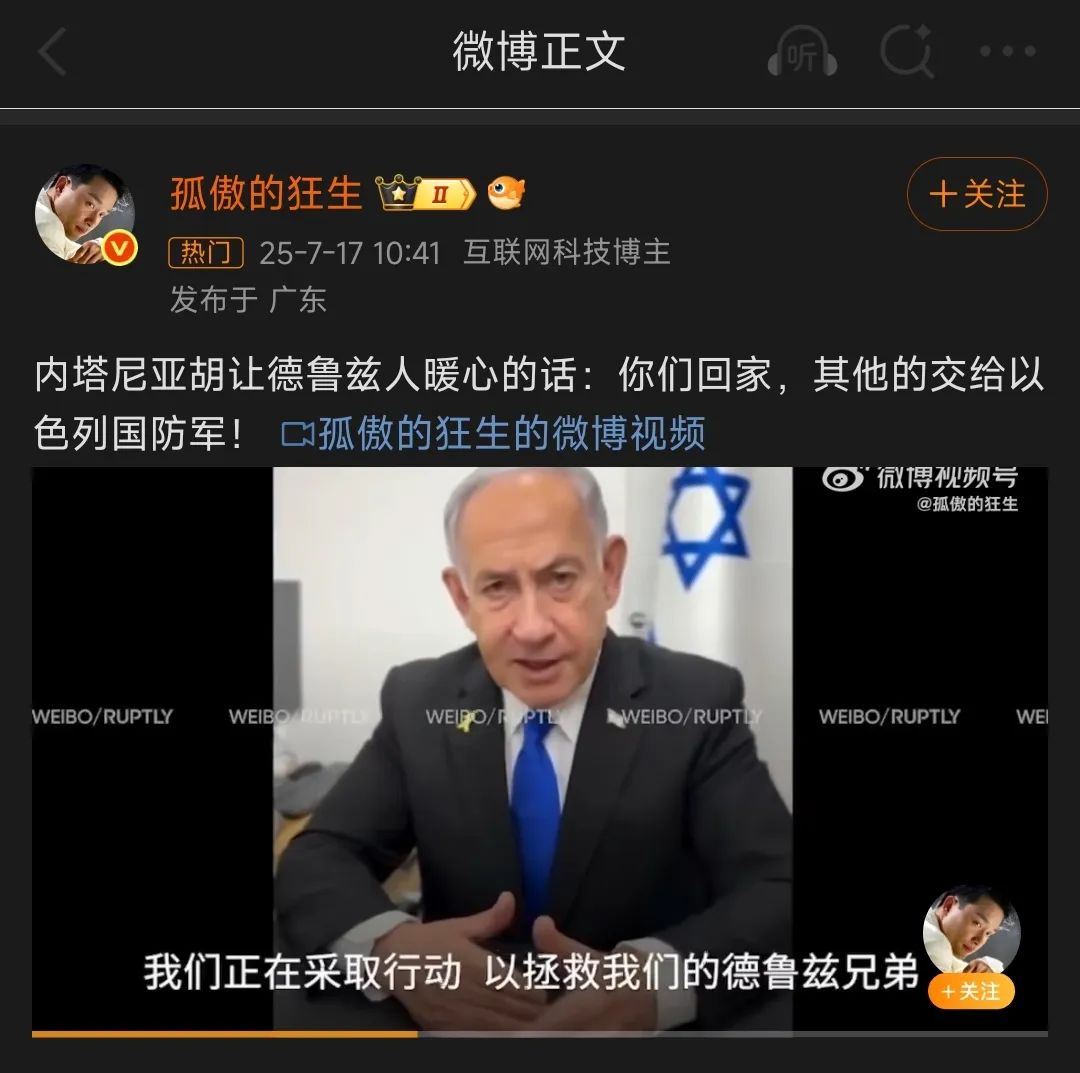The width and height of the screenshot is (1080, 1073).
Task: Seek on the video progress bar
Action: (539, 1034)
